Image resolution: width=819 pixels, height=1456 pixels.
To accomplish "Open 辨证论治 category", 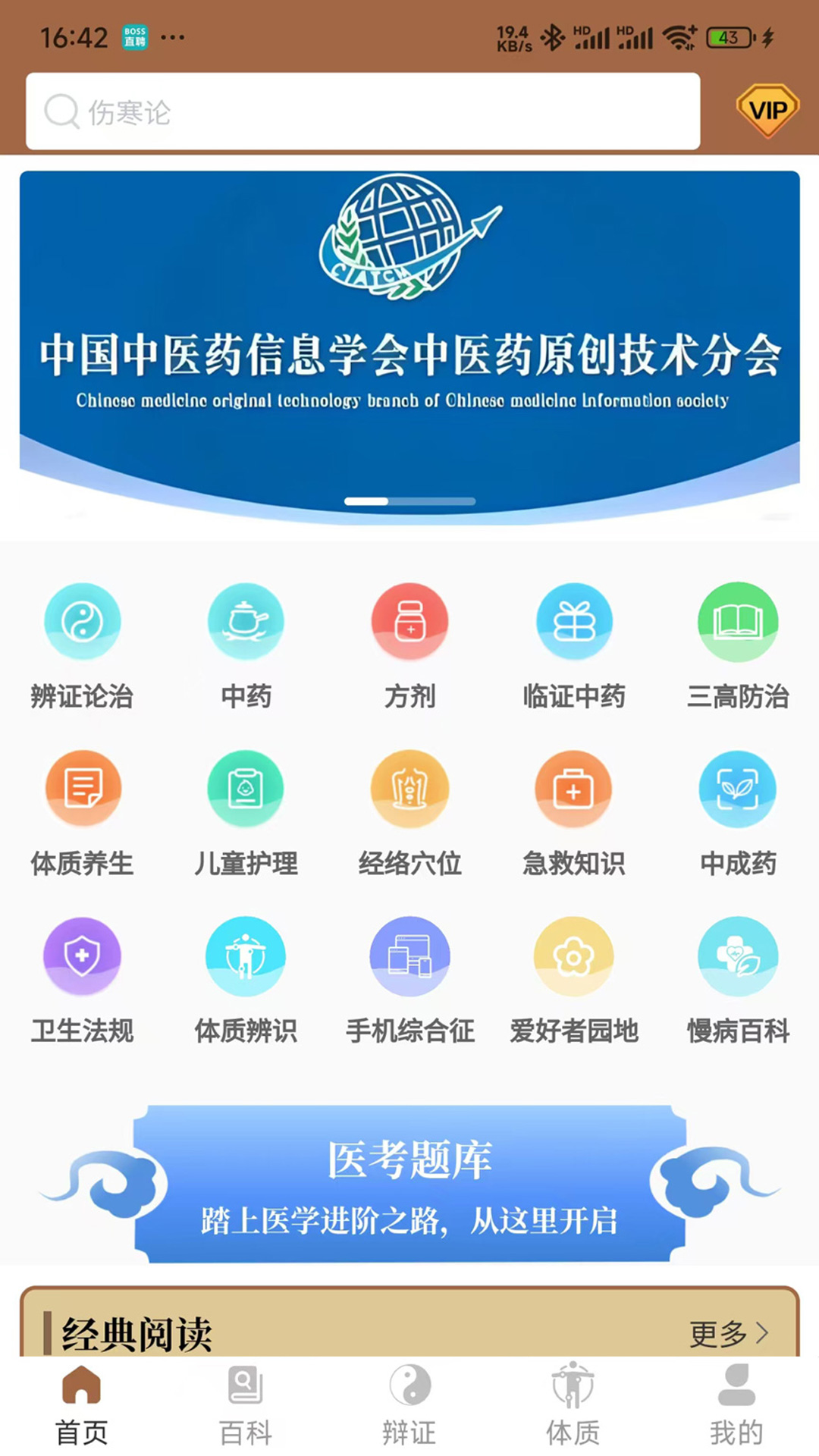I will (82, 645).
